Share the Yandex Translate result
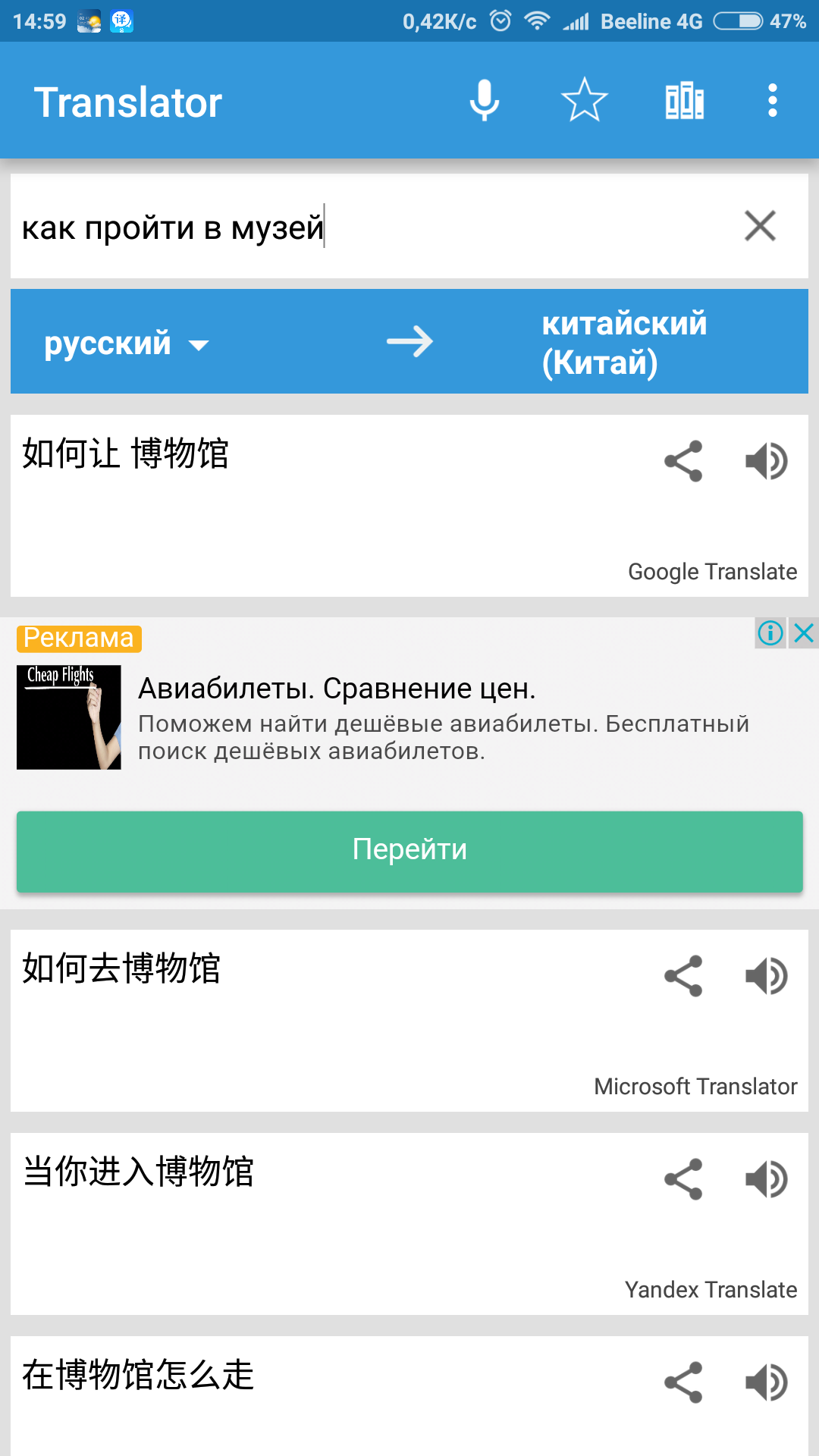This screenshot has width=819, height=1456. point(683,1179)
